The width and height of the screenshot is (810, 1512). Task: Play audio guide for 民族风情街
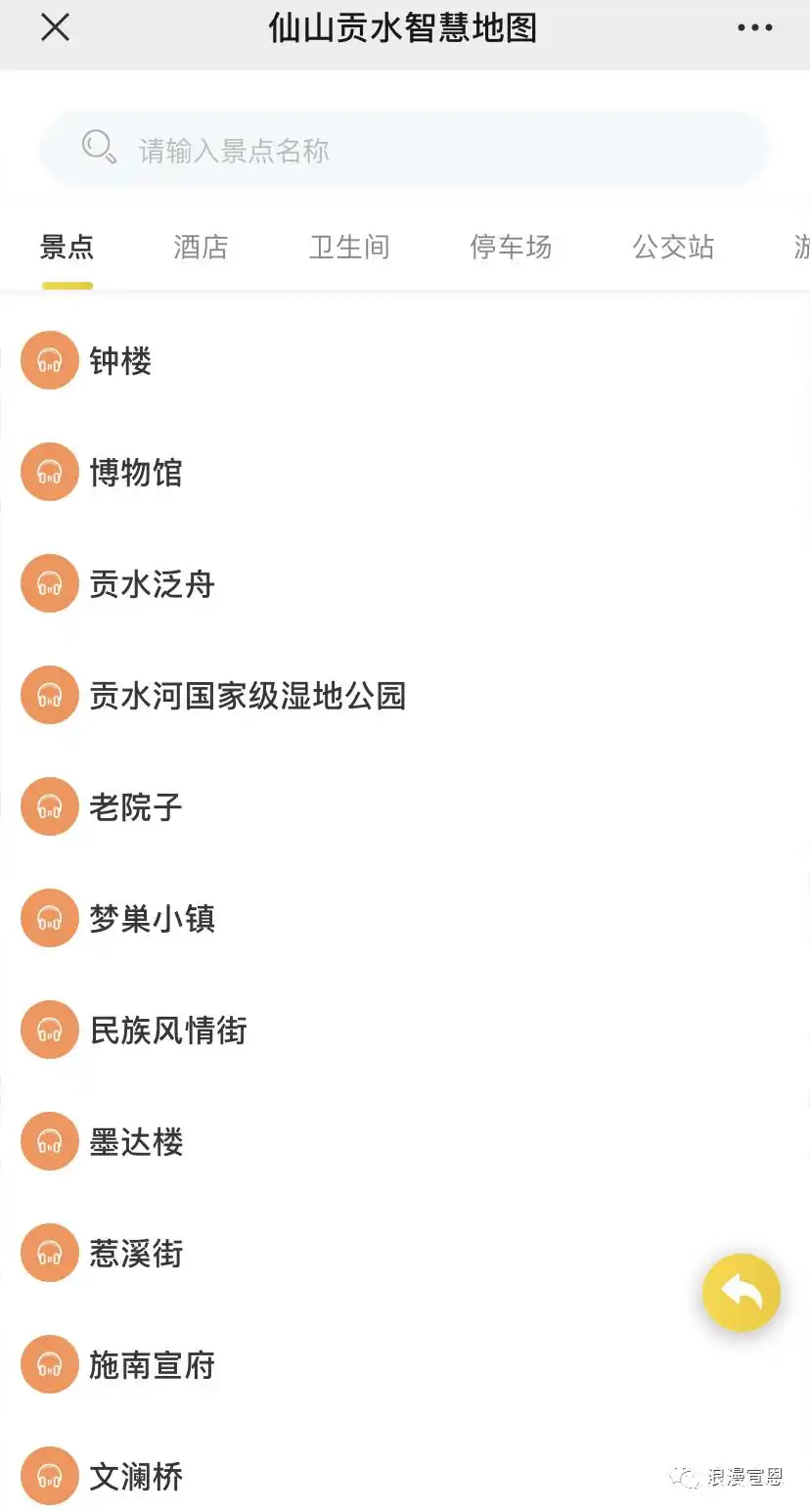50,1030
